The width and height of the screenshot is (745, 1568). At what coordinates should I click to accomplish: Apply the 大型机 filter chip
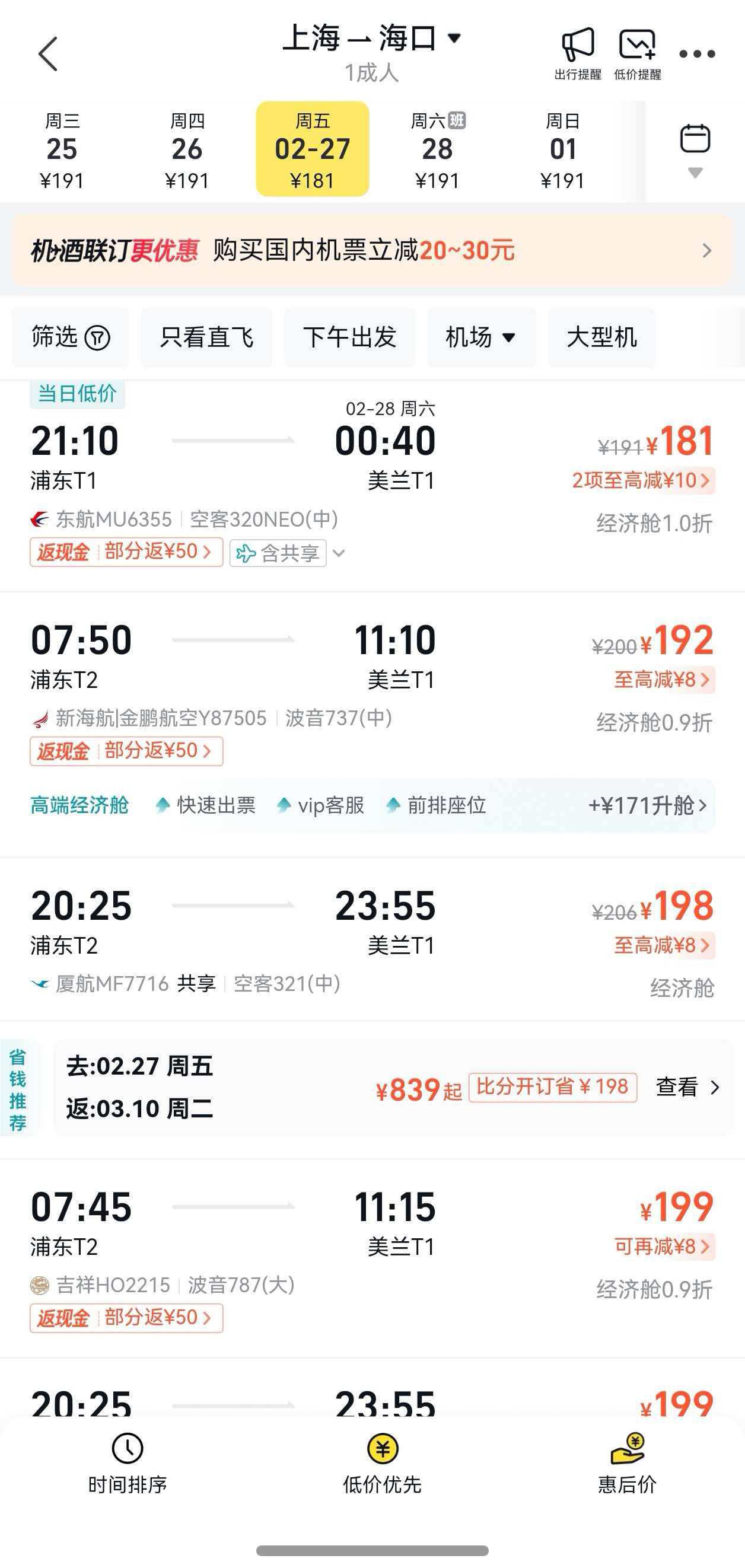coord(601,337)
